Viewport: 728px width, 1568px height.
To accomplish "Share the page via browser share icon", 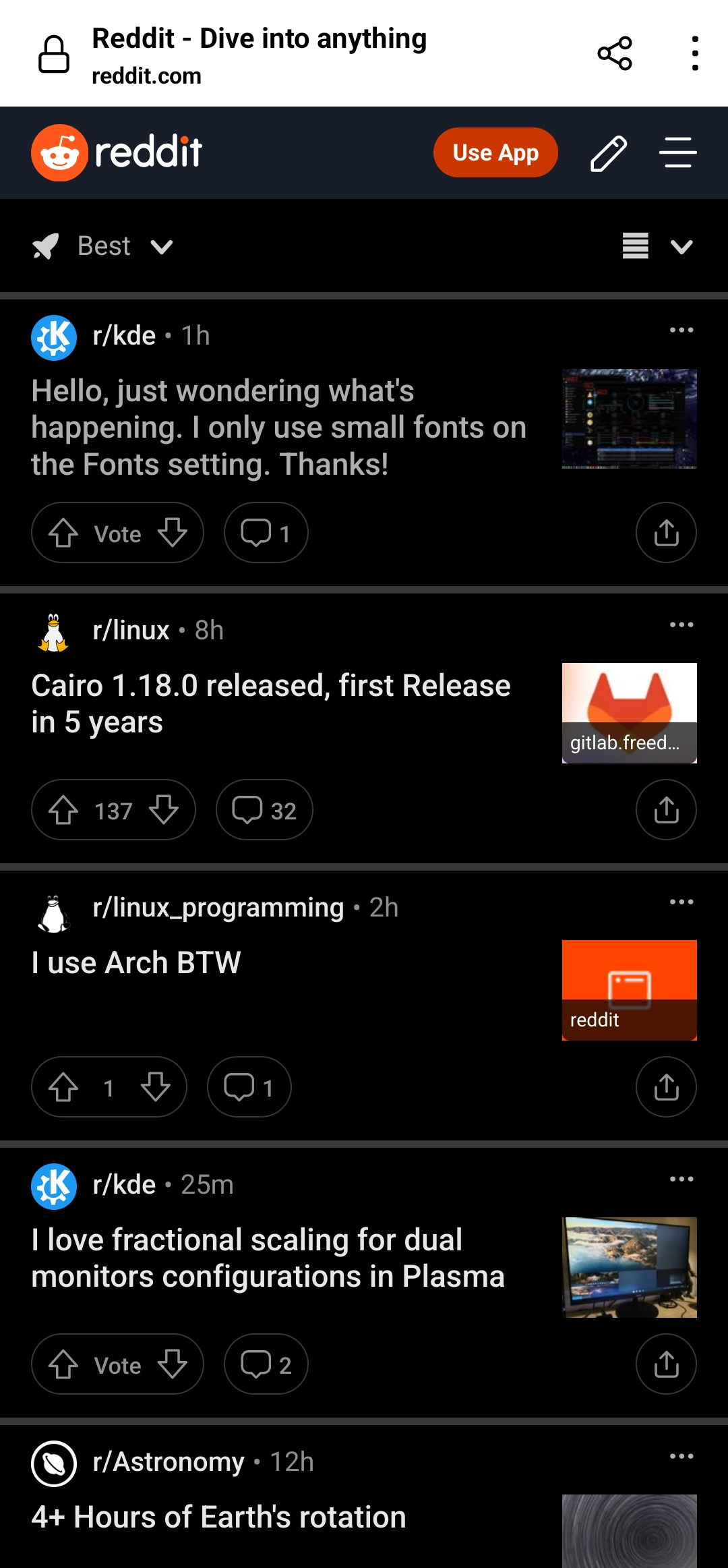I will 615,53.
